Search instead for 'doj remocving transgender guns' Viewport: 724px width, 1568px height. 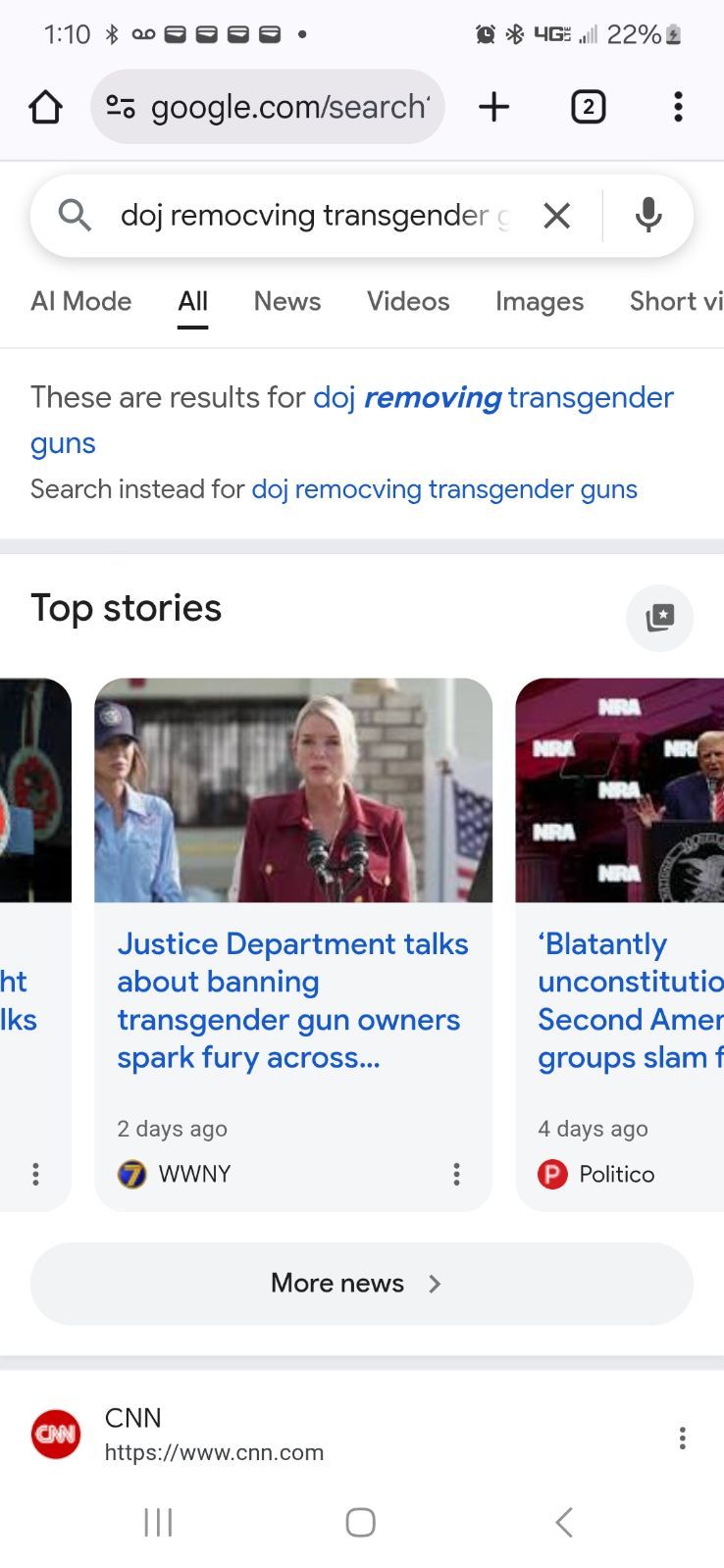point(444,489)
